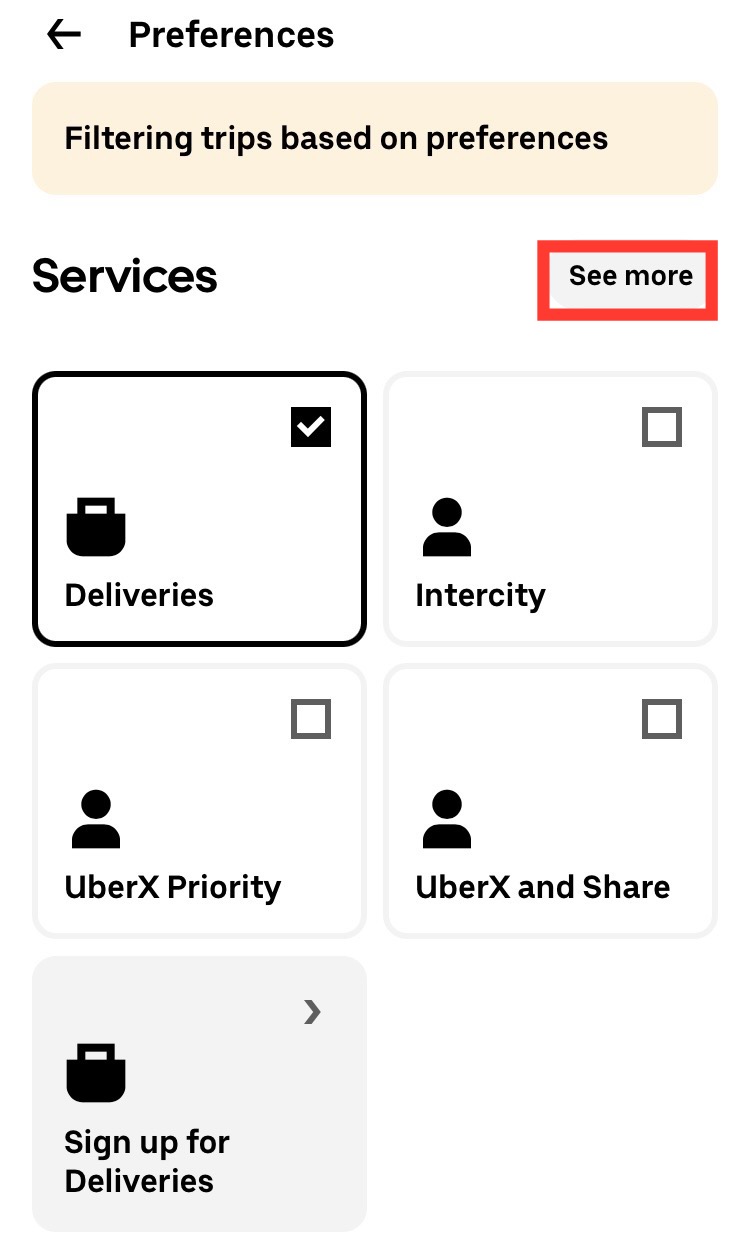Select the Deliveries service card

click(198, 508)
